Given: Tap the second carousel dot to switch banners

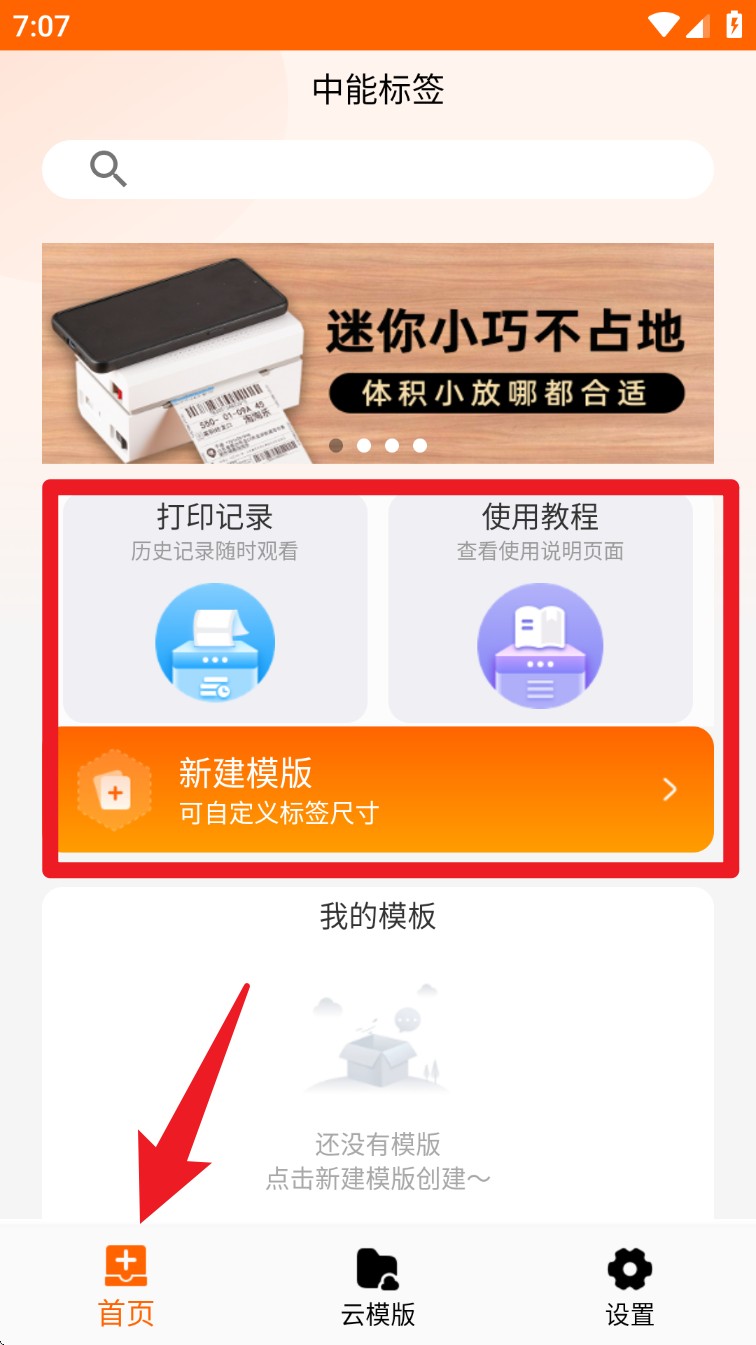Looking at the screenshot, I should (364, 446).
